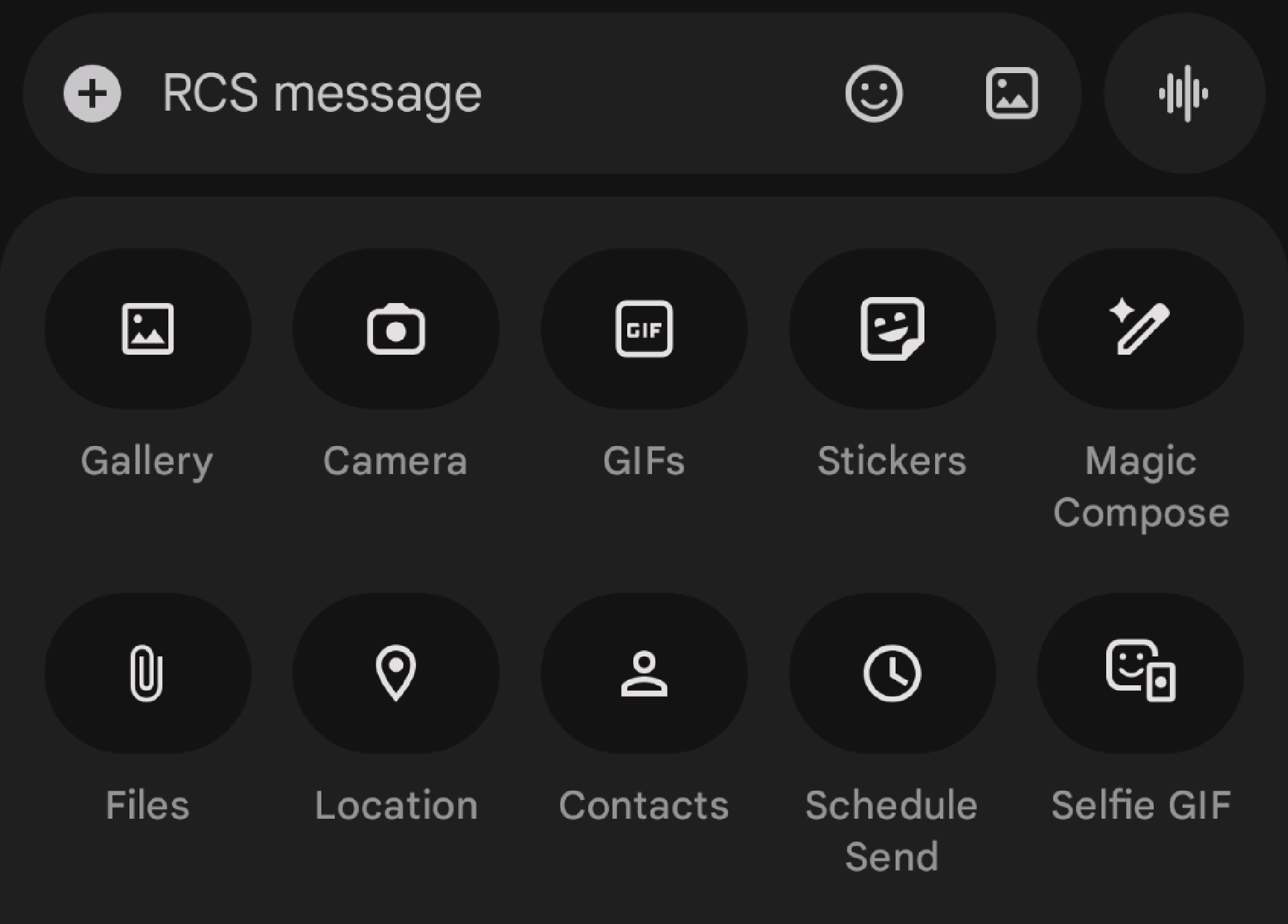Tap the plus icon beside the message field
Screen dimensions: 1288x924
pyautogui.click(x=93, y=94)
